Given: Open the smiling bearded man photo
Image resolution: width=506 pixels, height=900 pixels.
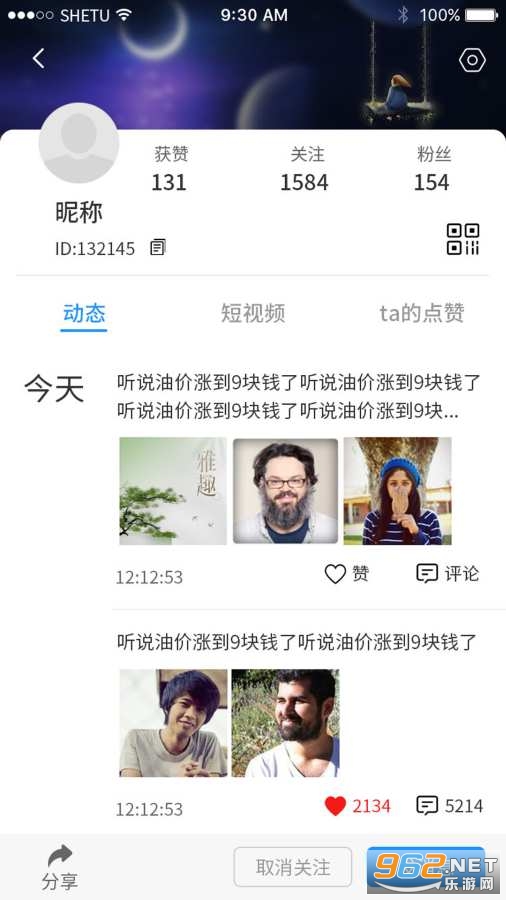Looking at the screenshot, I should pyautogui.click(x=285, y=723).
